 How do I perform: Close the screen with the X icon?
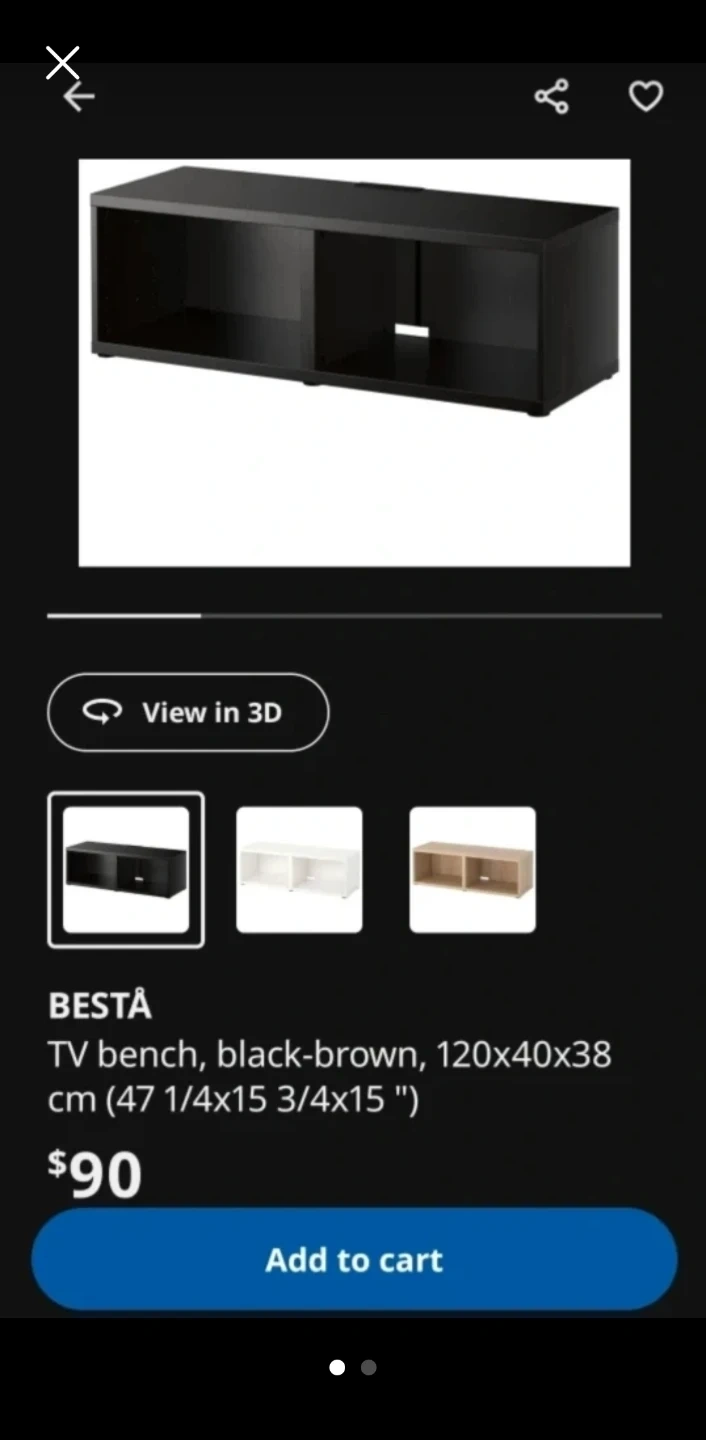pos(62,62)
